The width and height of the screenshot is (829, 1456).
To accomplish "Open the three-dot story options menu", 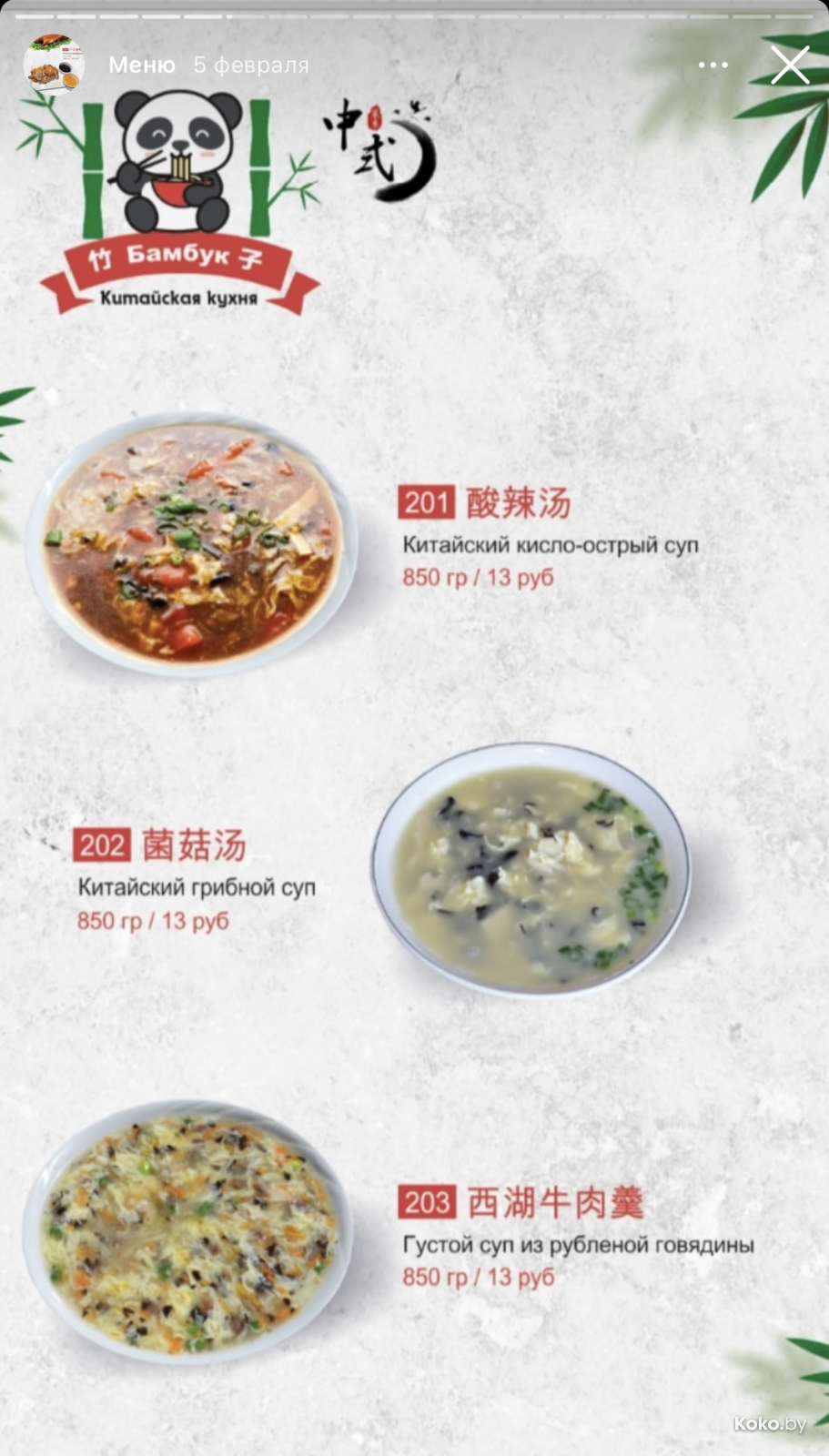I will click(713, 66).
